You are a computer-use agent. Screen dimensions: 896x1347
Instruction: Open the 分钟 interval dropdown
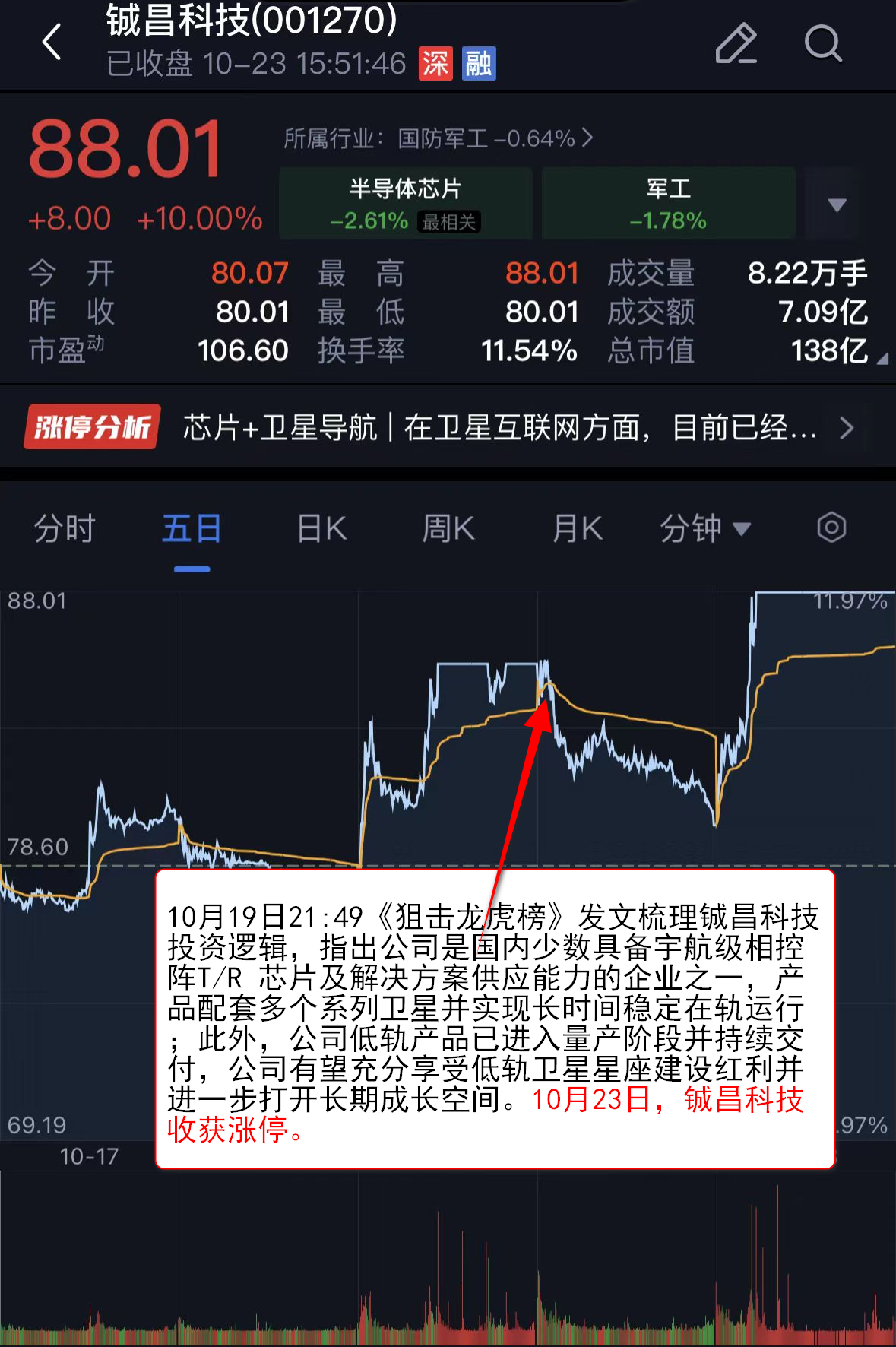point(704,528)
